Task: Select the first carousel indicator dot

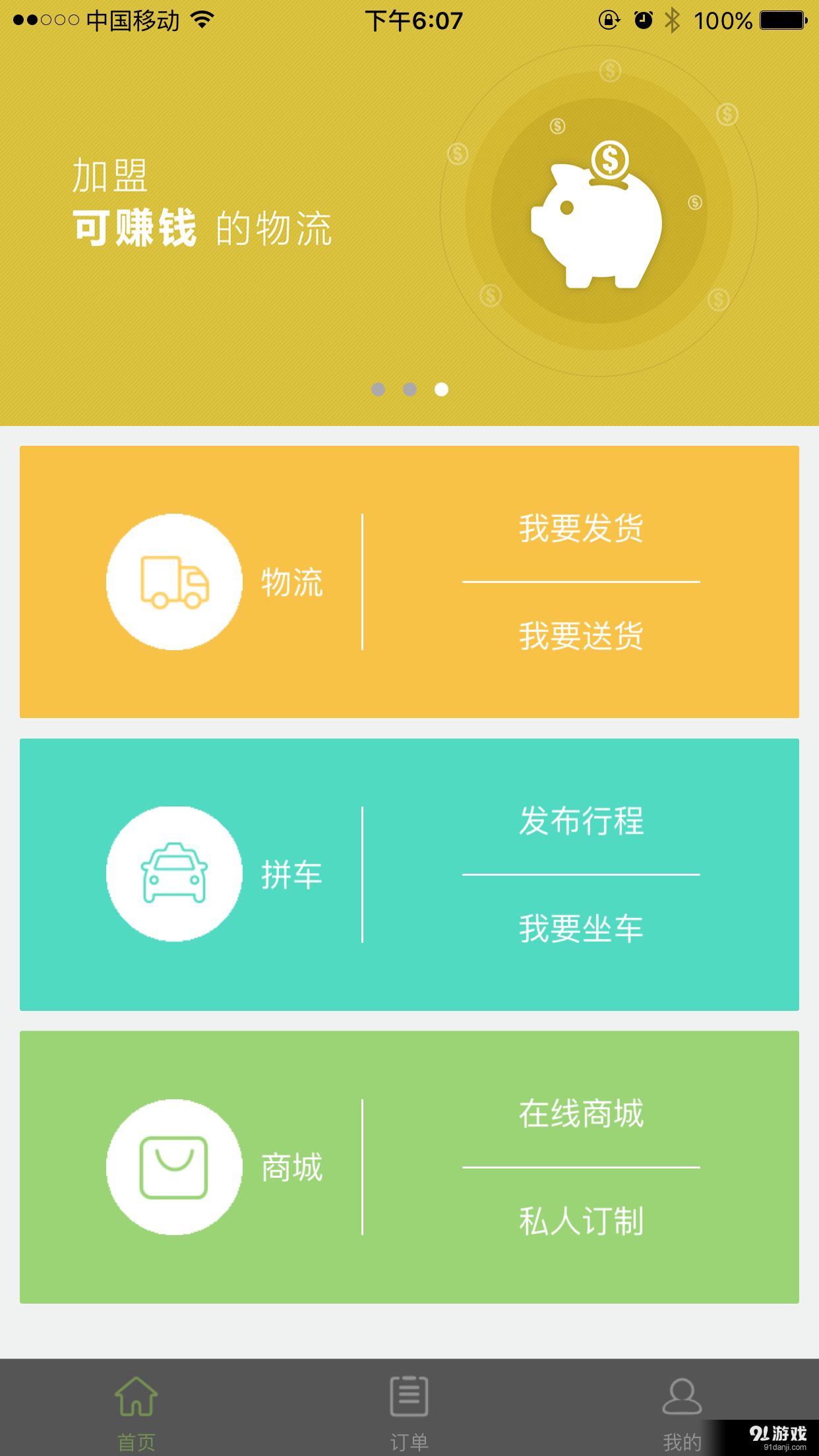Action: click(x=378, y=390)
